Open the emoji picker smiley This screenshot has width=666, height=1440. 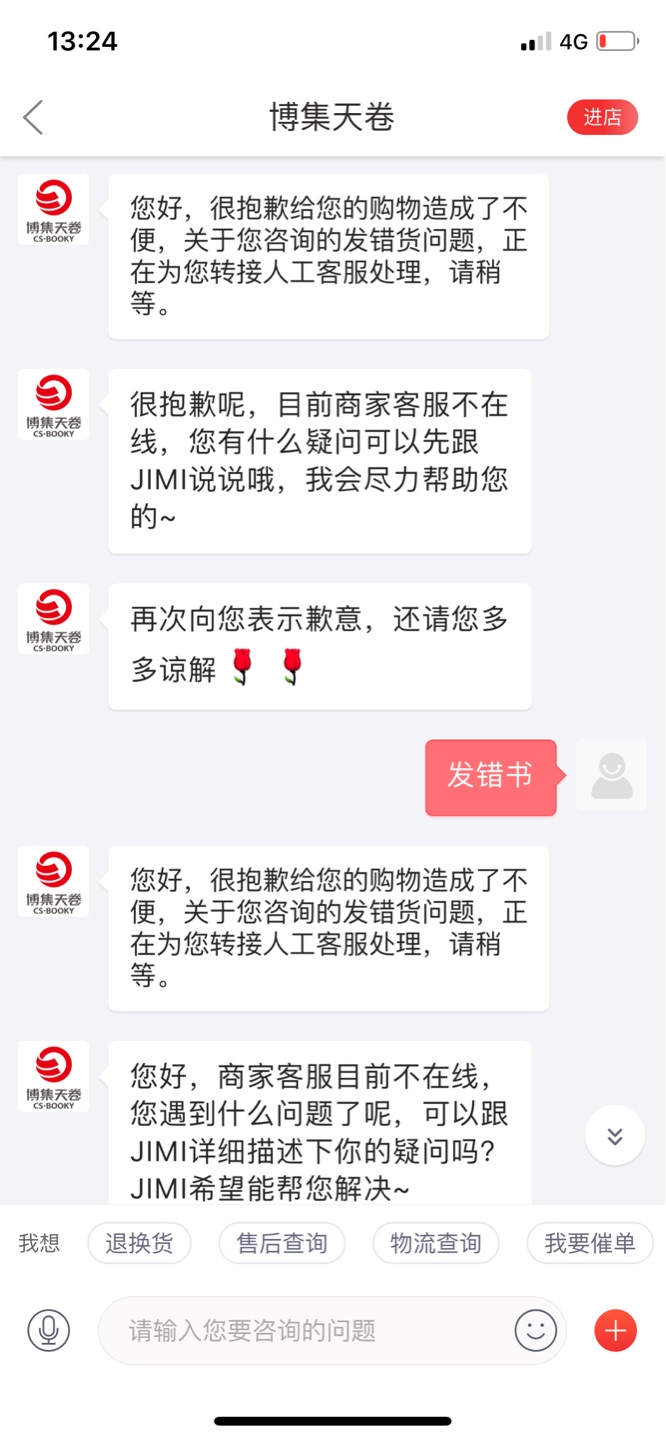536,1330
